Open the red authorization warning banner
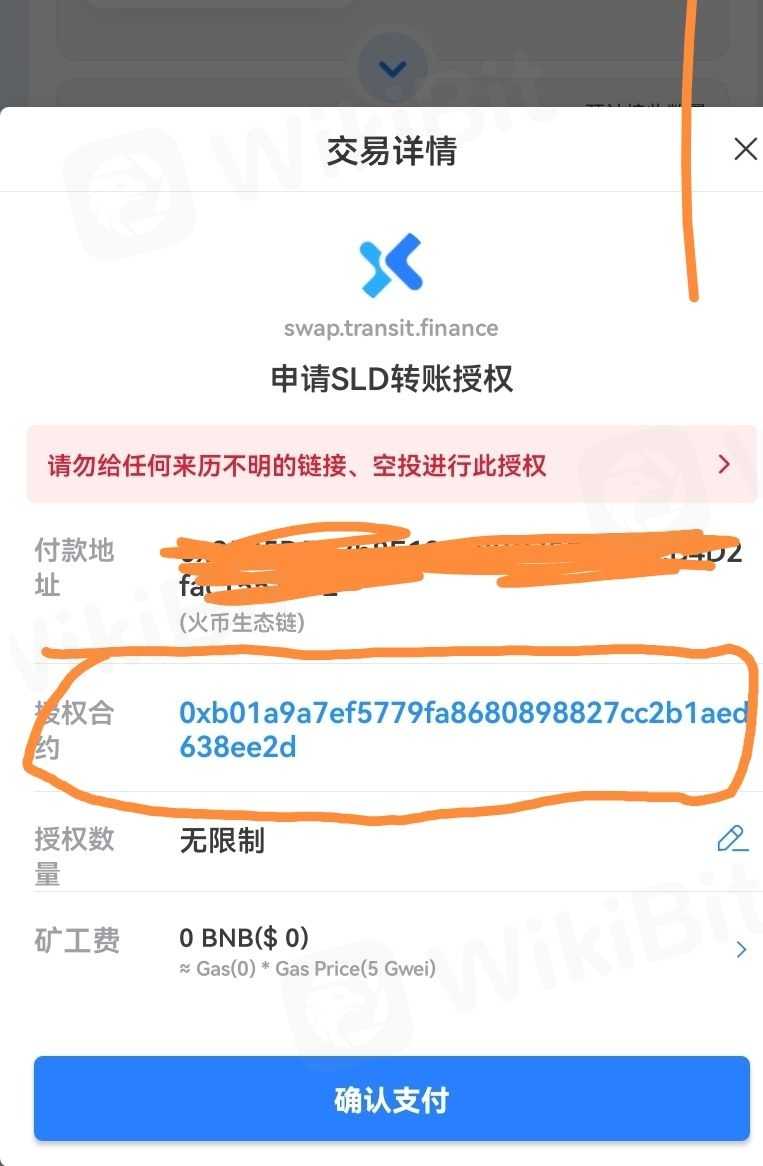The image size is (763, 1166). click(391, 465)
